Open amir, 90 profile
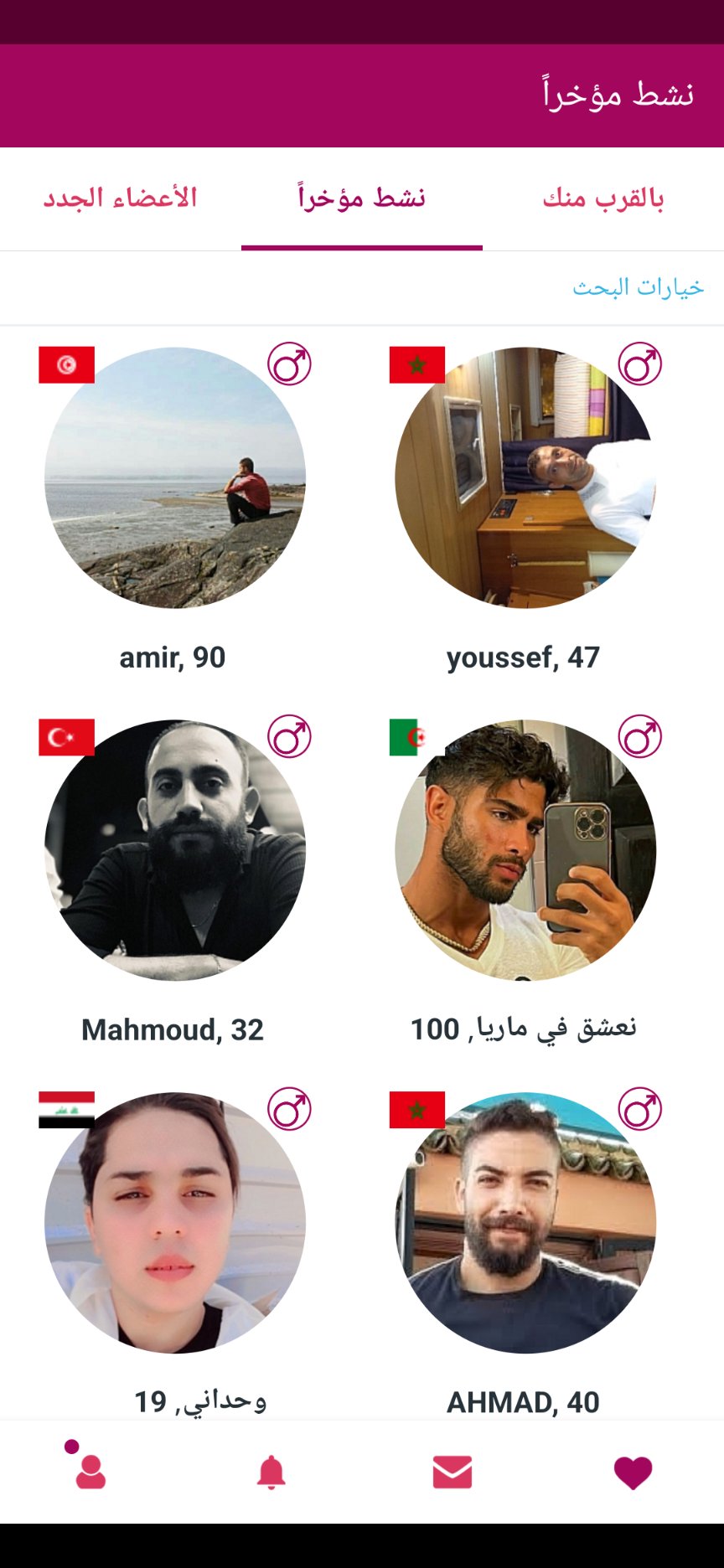Viewport: 724px width, 1568px height. [174, 477]
